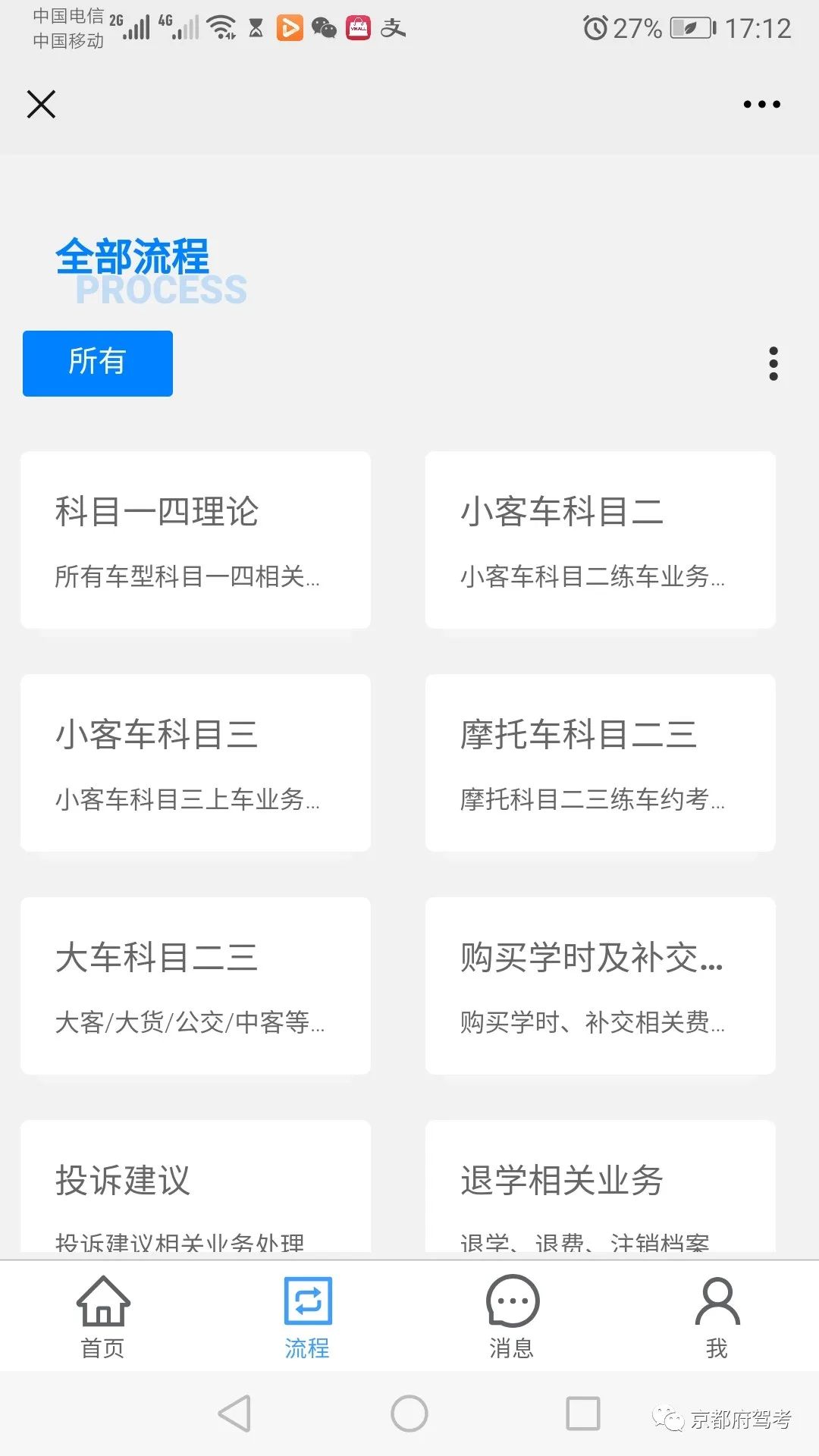
Task: Switch to the 流程 tab
Action: click(x=307, y=1316)
